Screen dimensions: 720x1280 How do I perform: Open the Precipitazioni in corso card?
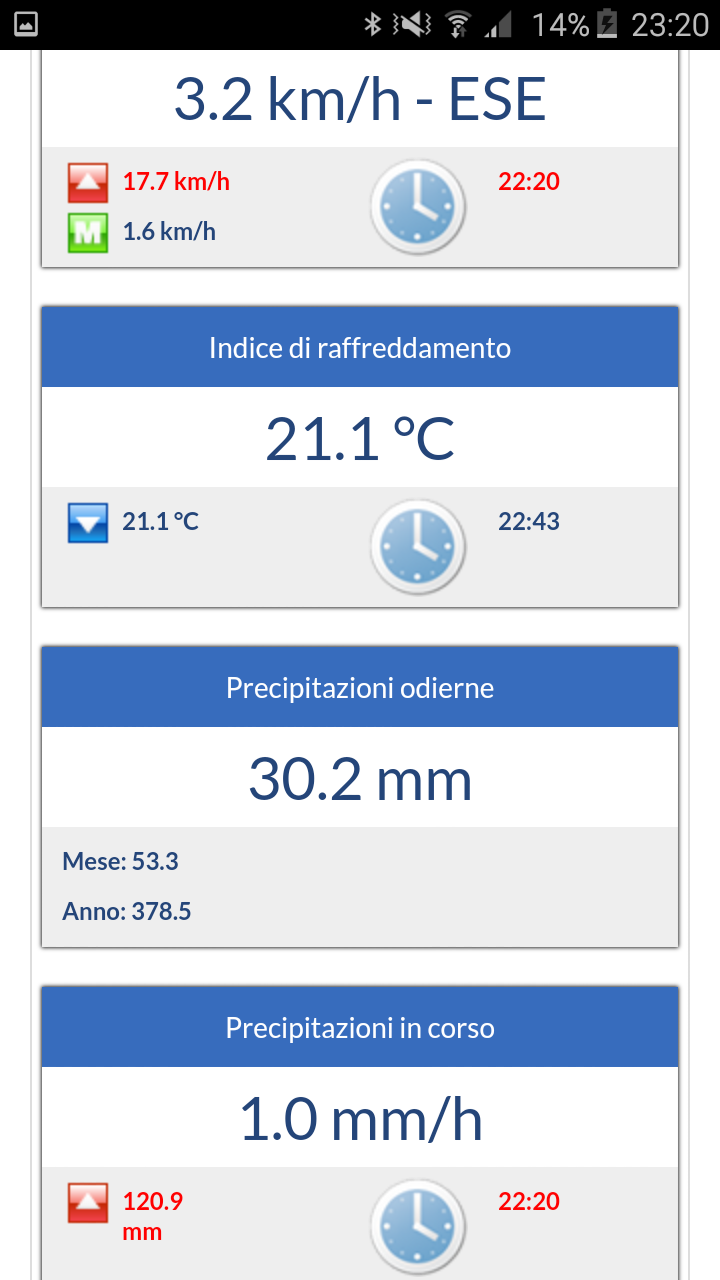point(360,1132)
